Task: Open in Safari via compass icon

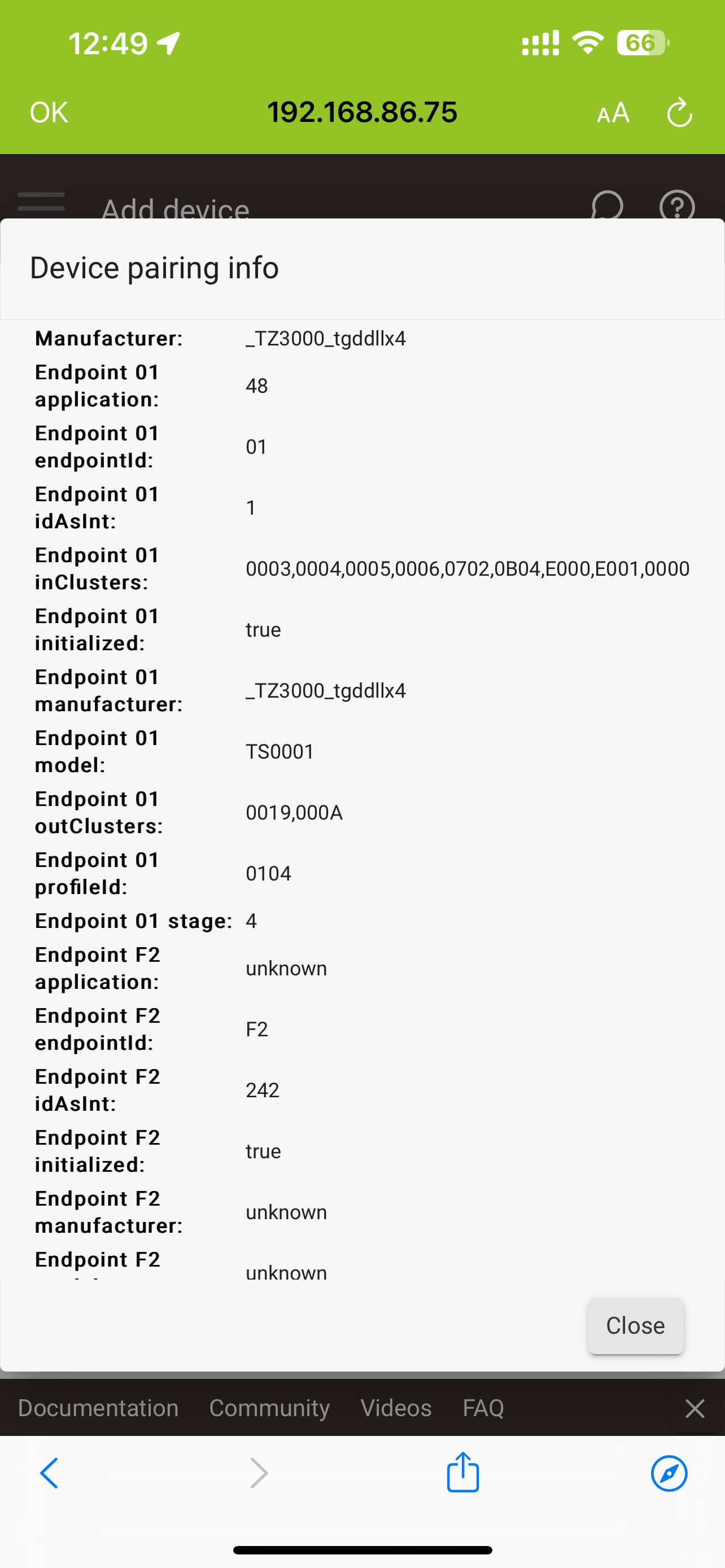Action: pos(669,1473)
